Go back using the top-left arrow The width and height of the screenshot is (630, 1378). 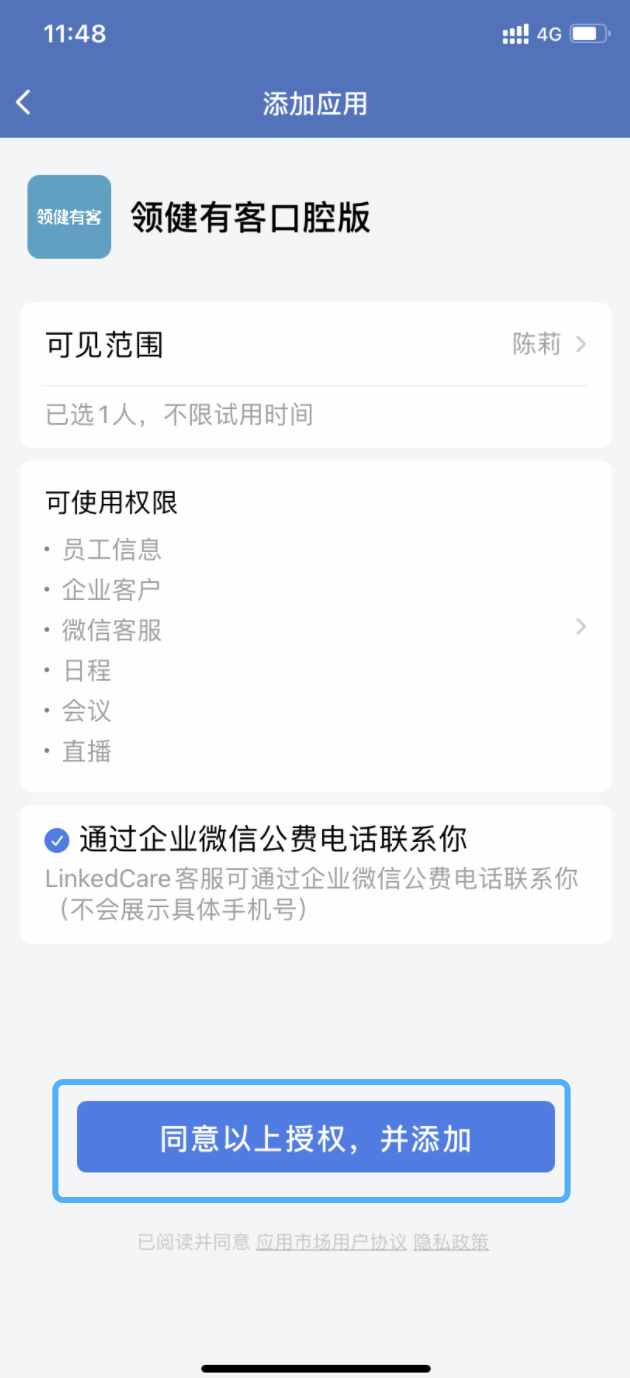coord(24,102)
